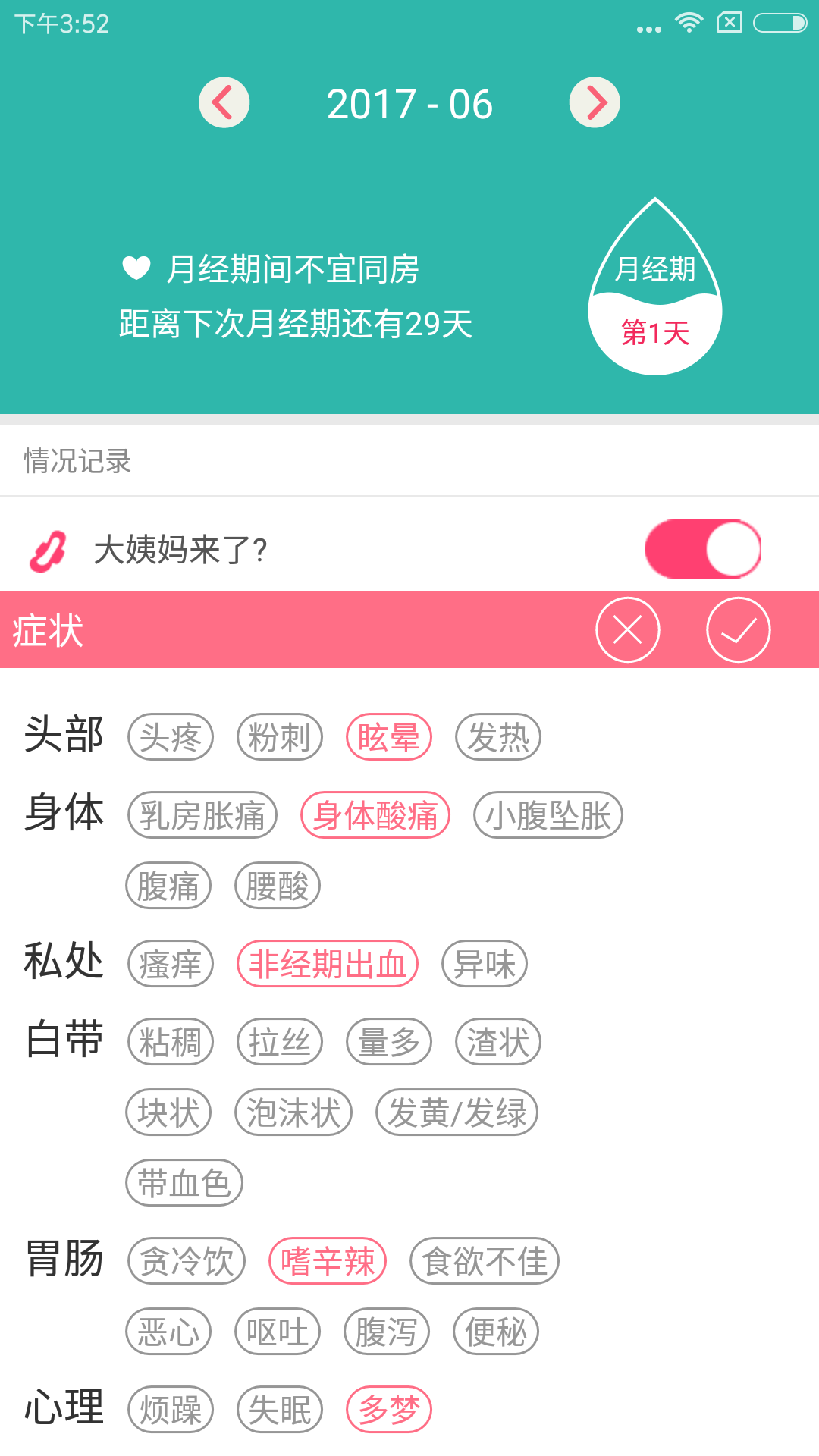Go to the next month
This screenshot has width=819, height=1456.
pos(595,103)
